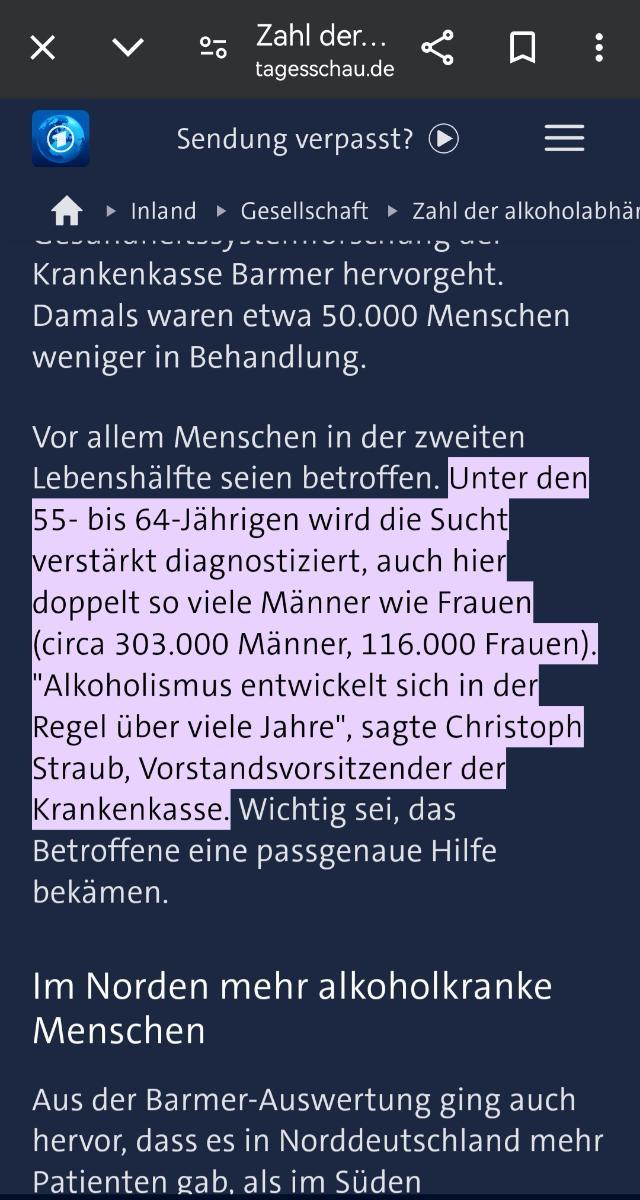Share this tagesschau article
The width and height of the screenshot is (640, 1200).
(437, 48)
